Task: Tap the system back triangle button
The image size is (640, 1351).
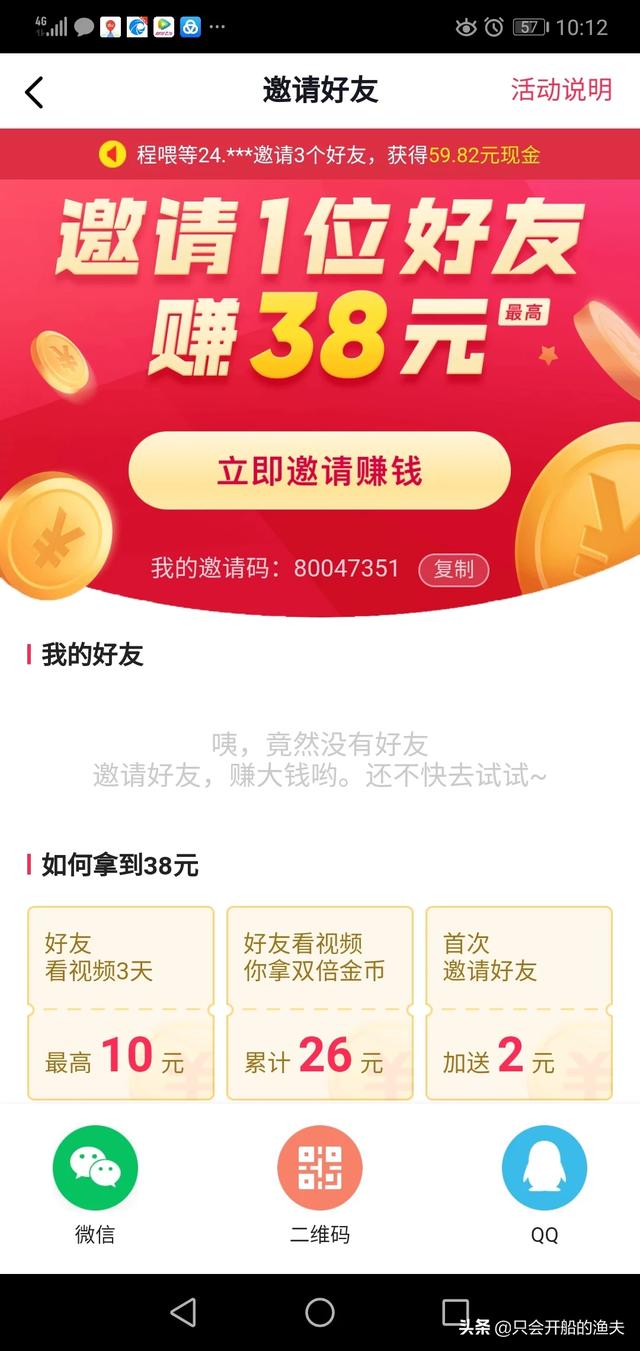Action: pos(183,1313)
